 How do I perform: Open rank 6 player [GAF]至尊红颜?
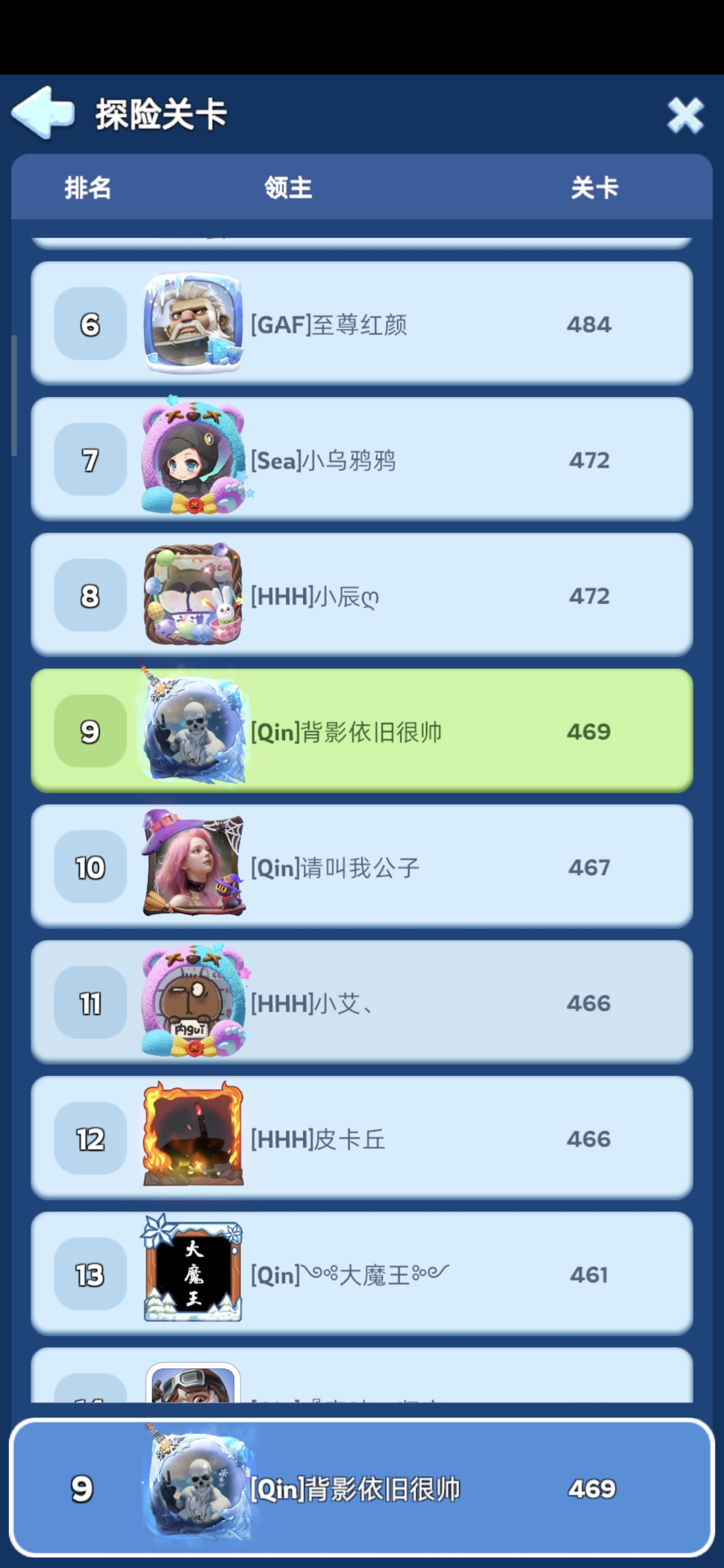pos(361,324)
